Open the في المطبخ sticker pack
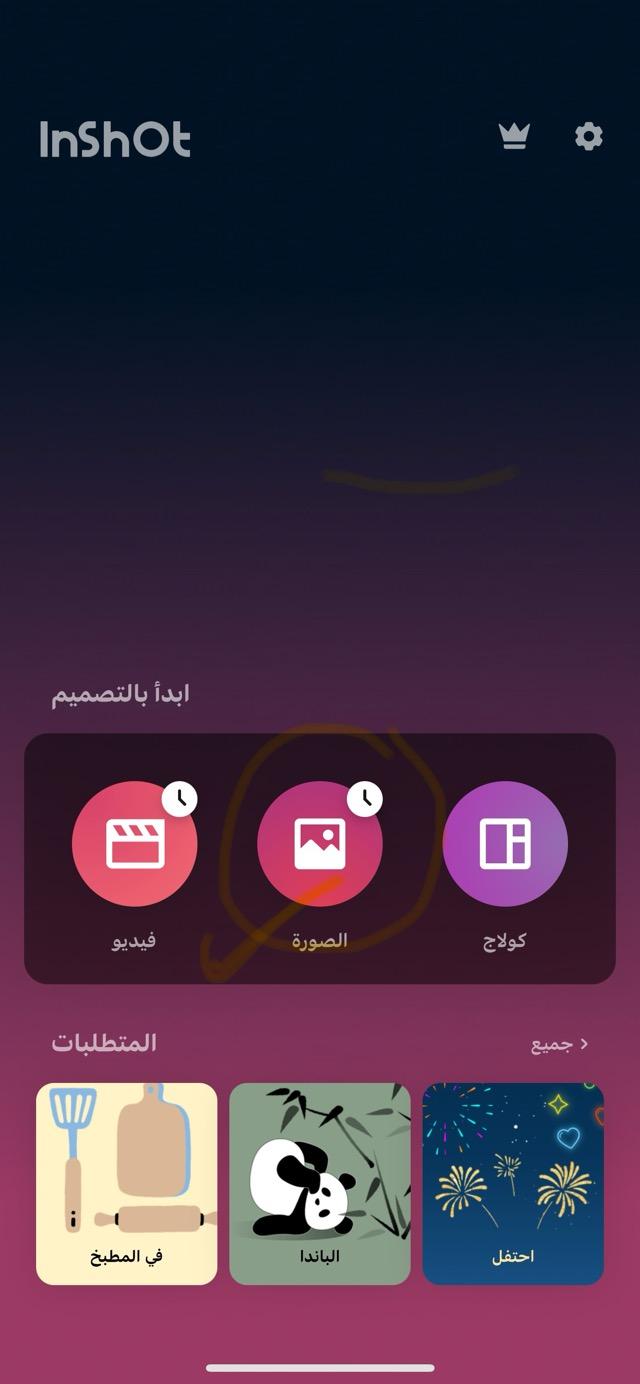Image resolution: width=640 pixels, height=1384 pixels. pyautogui.click(x=127, y=1183)
